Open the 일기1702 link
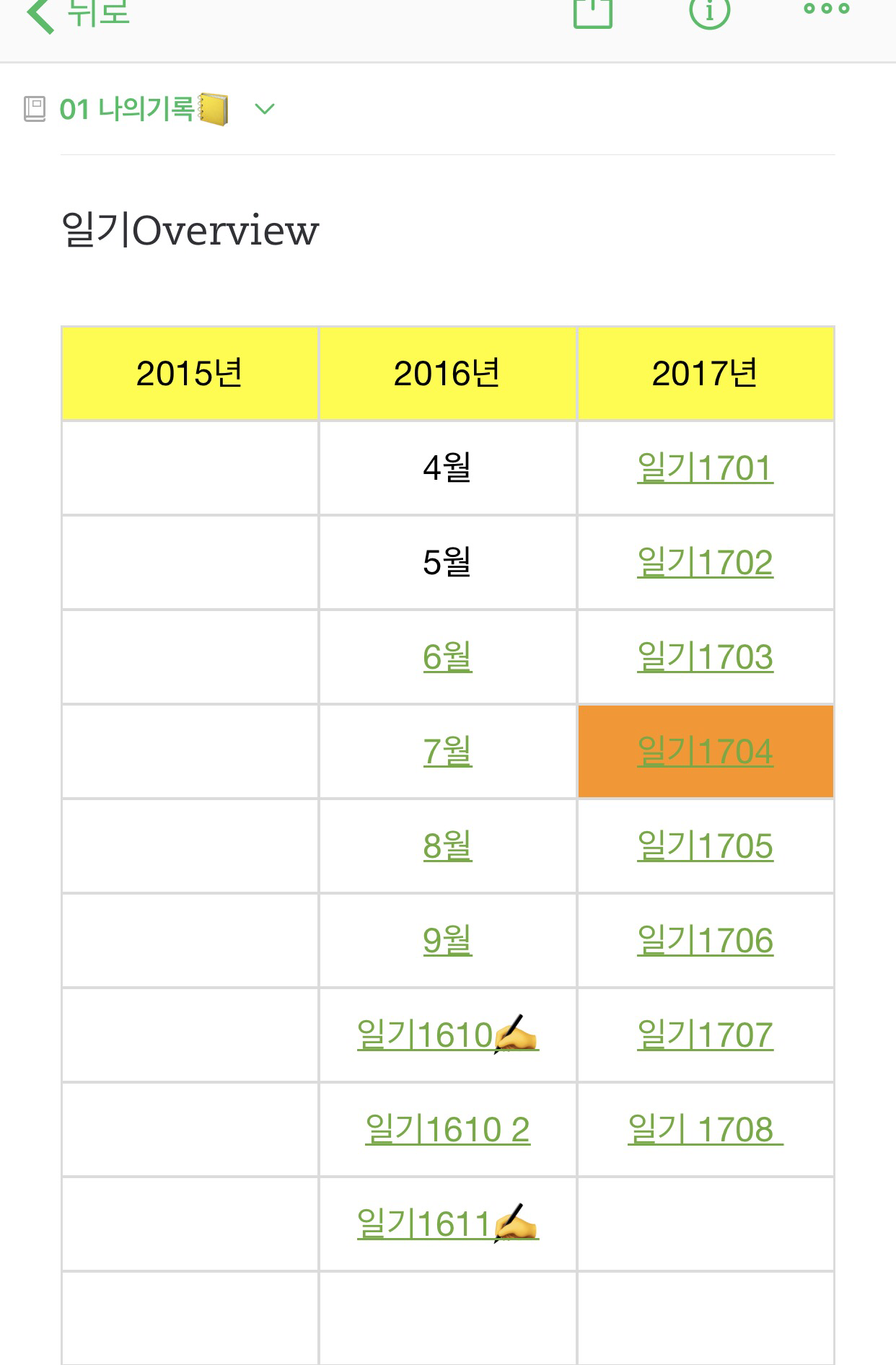Image resolution: width=896 pixels, height=1365 pixels. click(x=705, y=563)
